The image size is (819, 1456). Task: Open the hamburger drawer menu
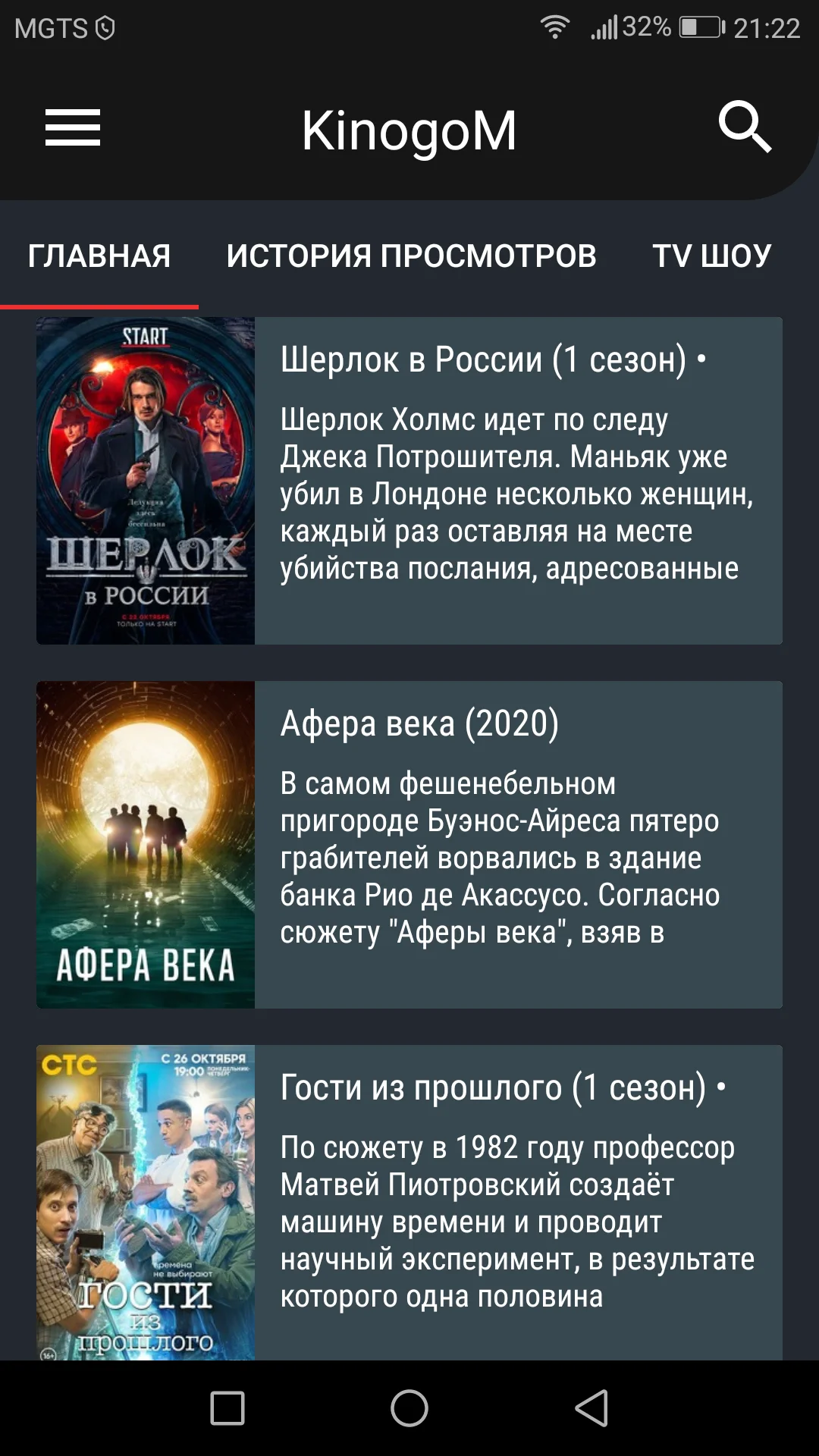(x=73, y=127)
